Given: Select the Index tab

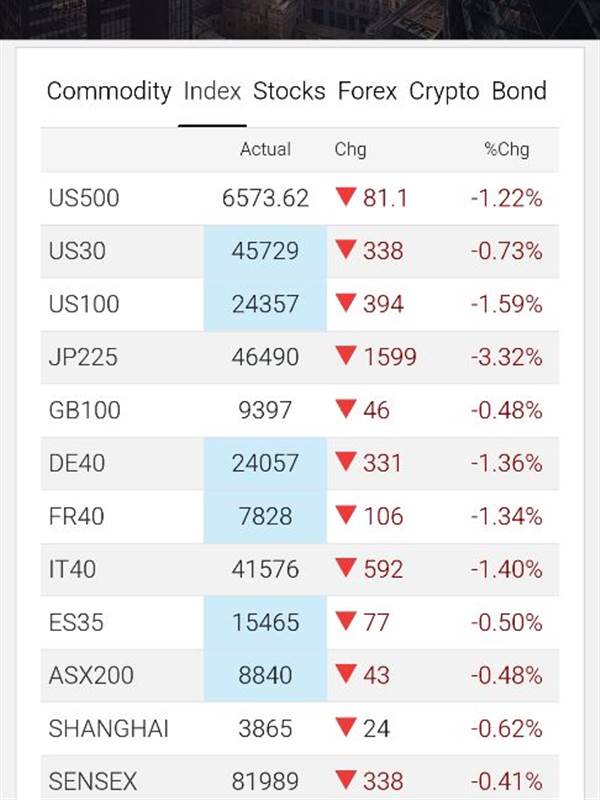Looking at the screenshot, I should click(x=212, y=92).
